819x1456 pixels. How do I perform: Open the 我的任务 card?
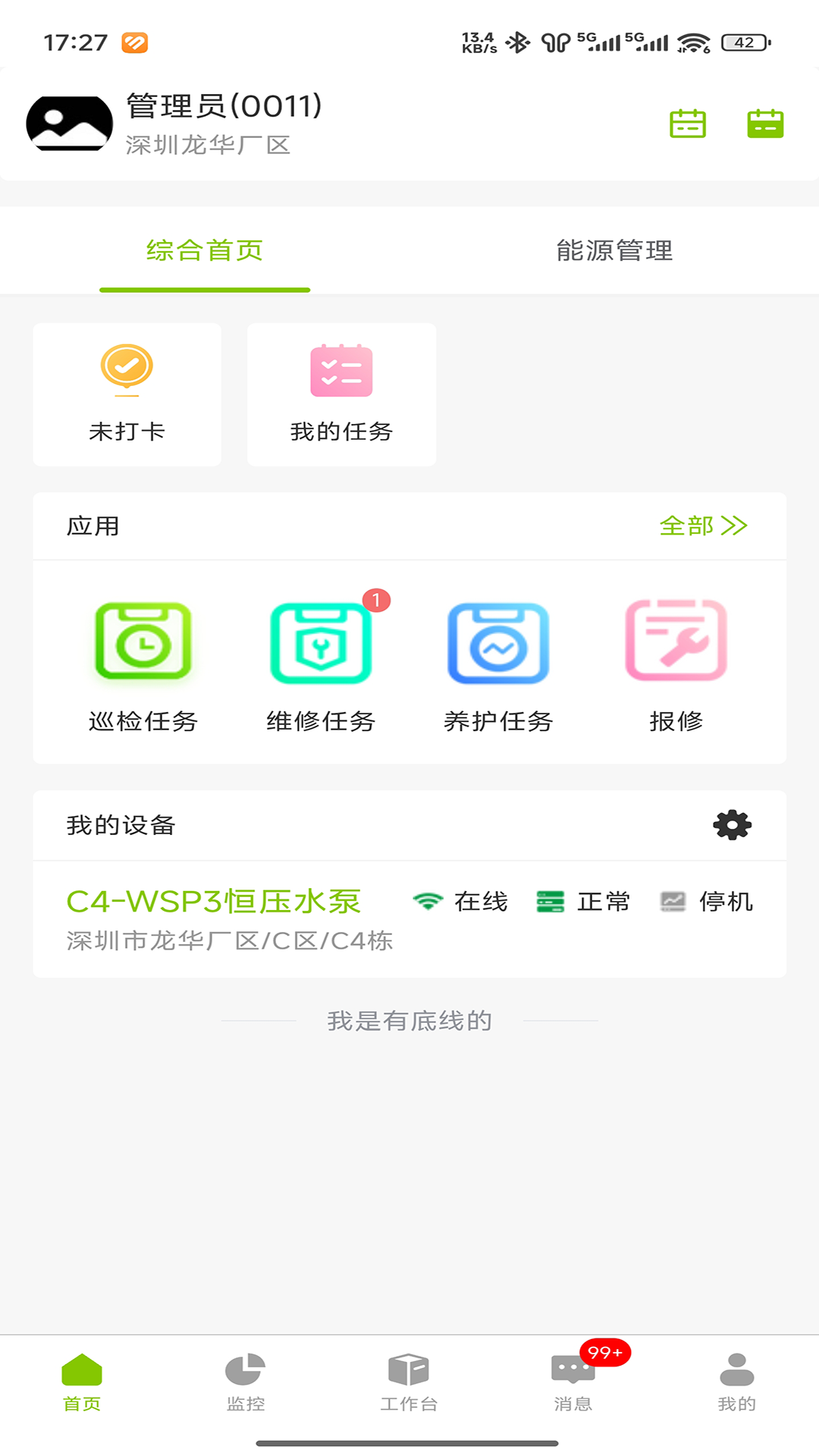[341, 394]
